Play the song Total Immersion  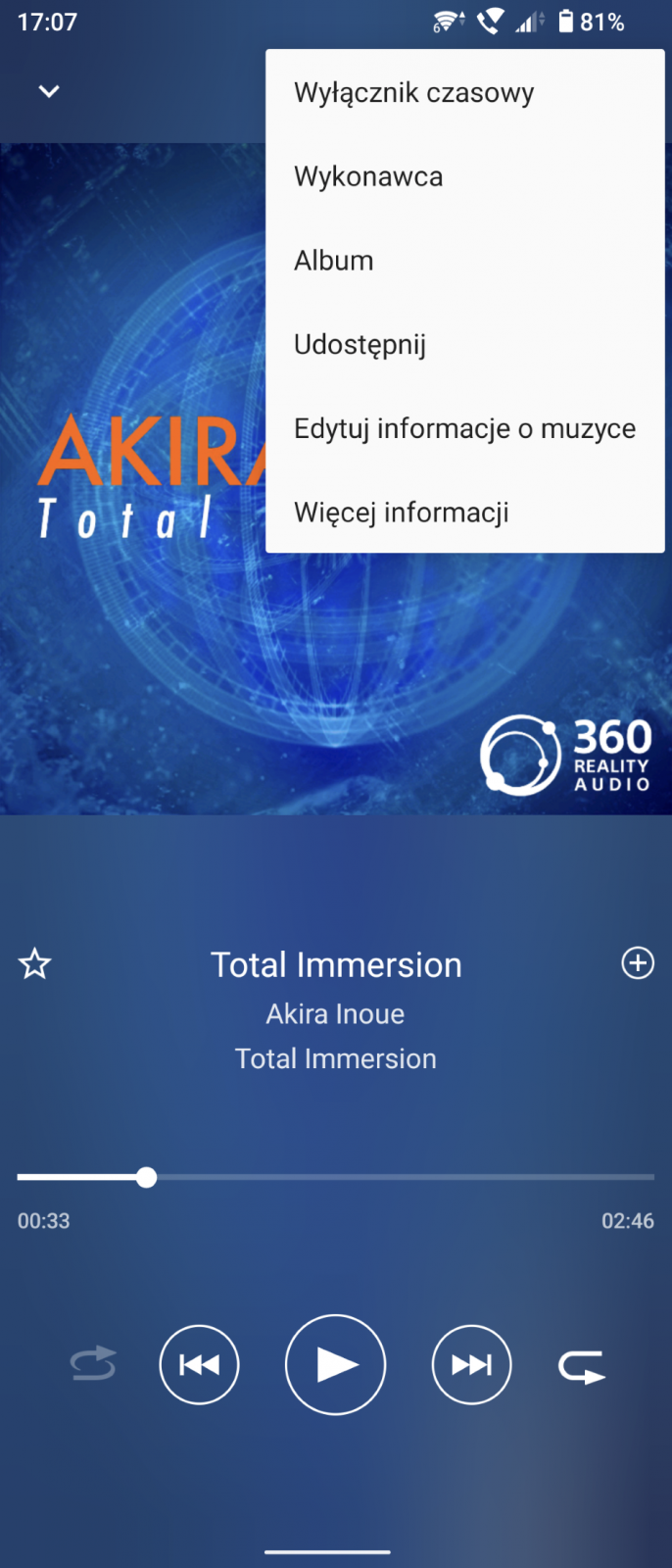coord(335,1364)
